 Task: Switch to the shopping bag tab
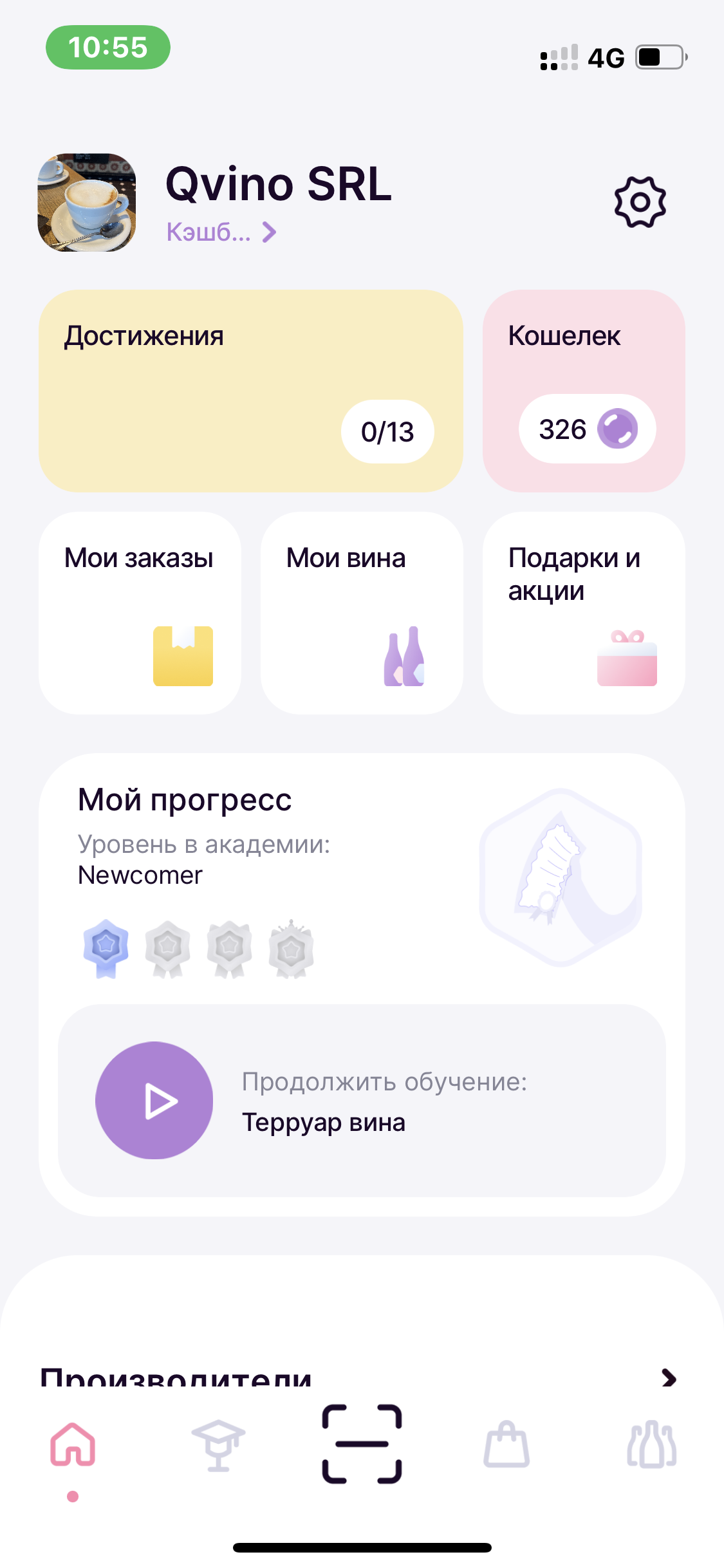506,1445
